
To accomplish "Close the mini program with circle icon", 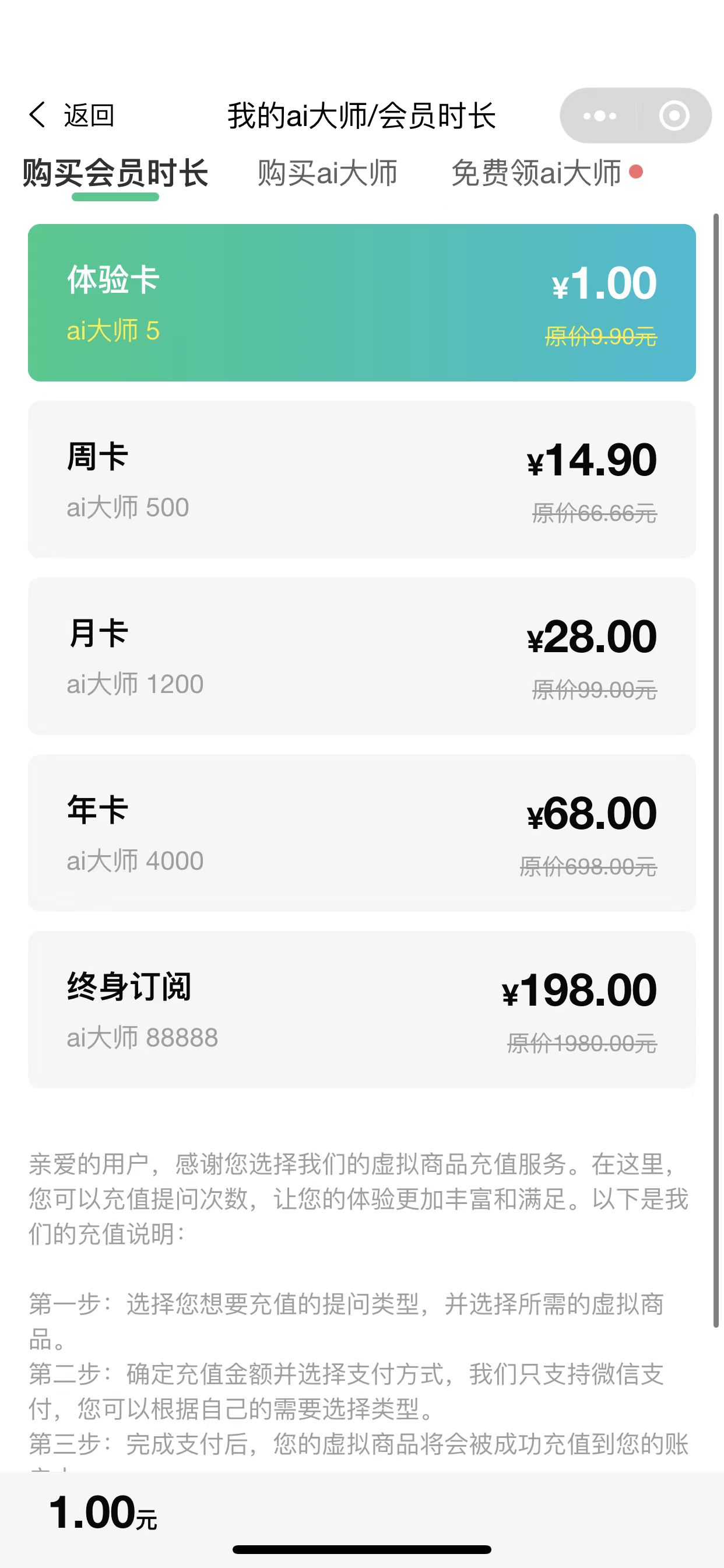I will pos(674,116).
